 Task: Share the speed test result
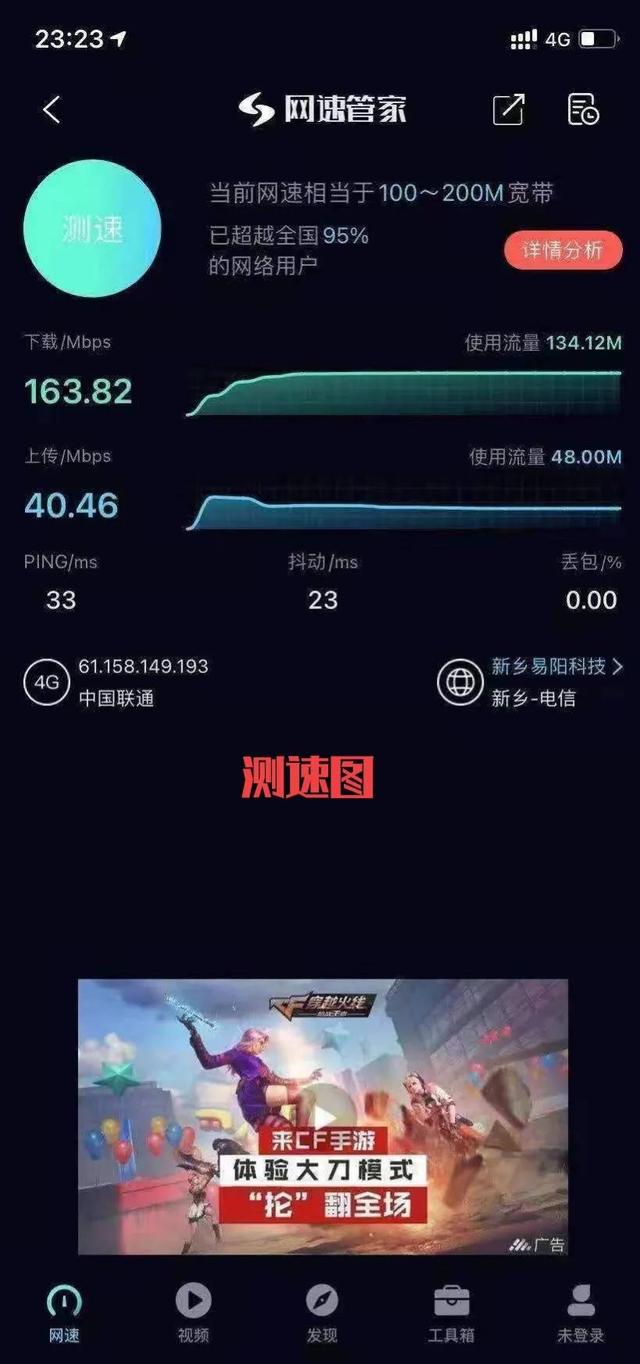click(x=508, y=110)
